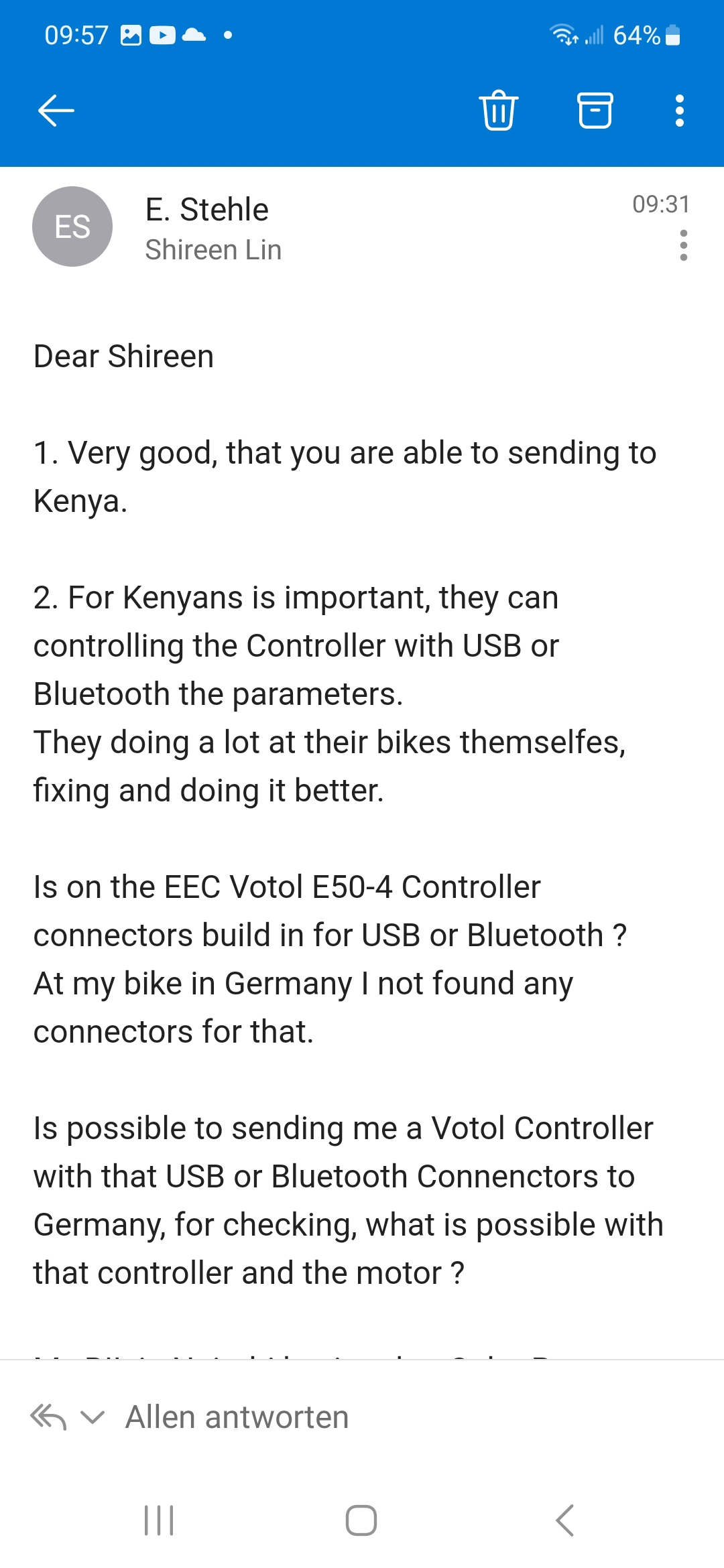Open the top bar overflow menu
This screenshot has width=724, height=1568.
(x=679, y=111)
